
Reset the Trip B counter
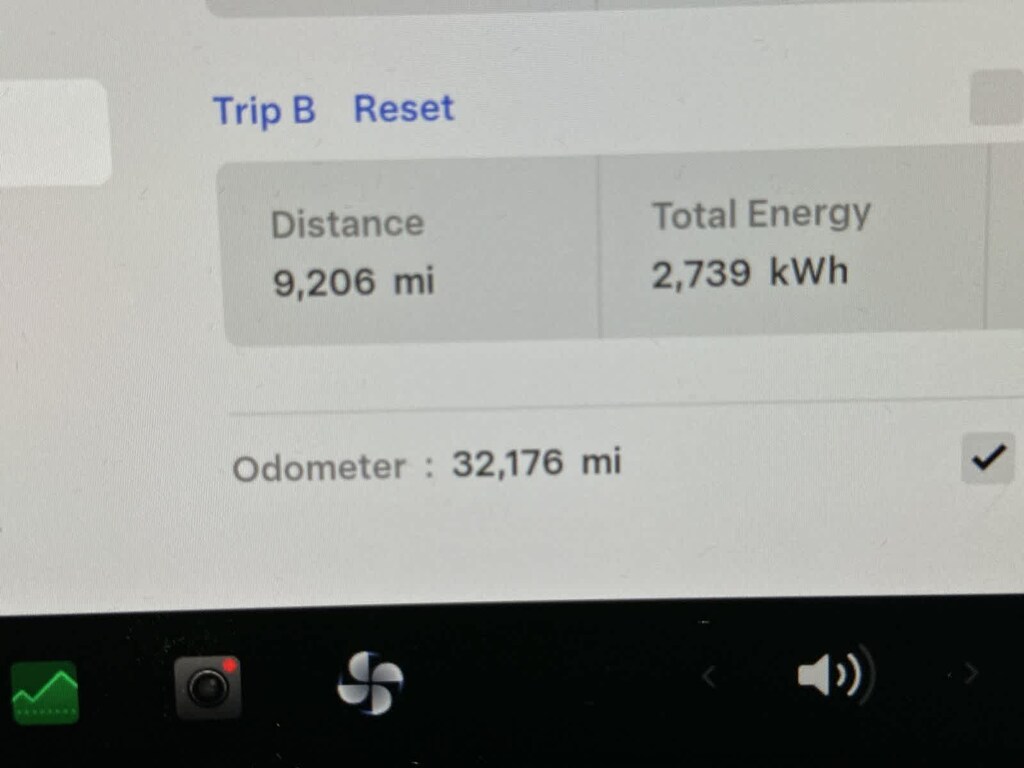click(x=404, y=108)
